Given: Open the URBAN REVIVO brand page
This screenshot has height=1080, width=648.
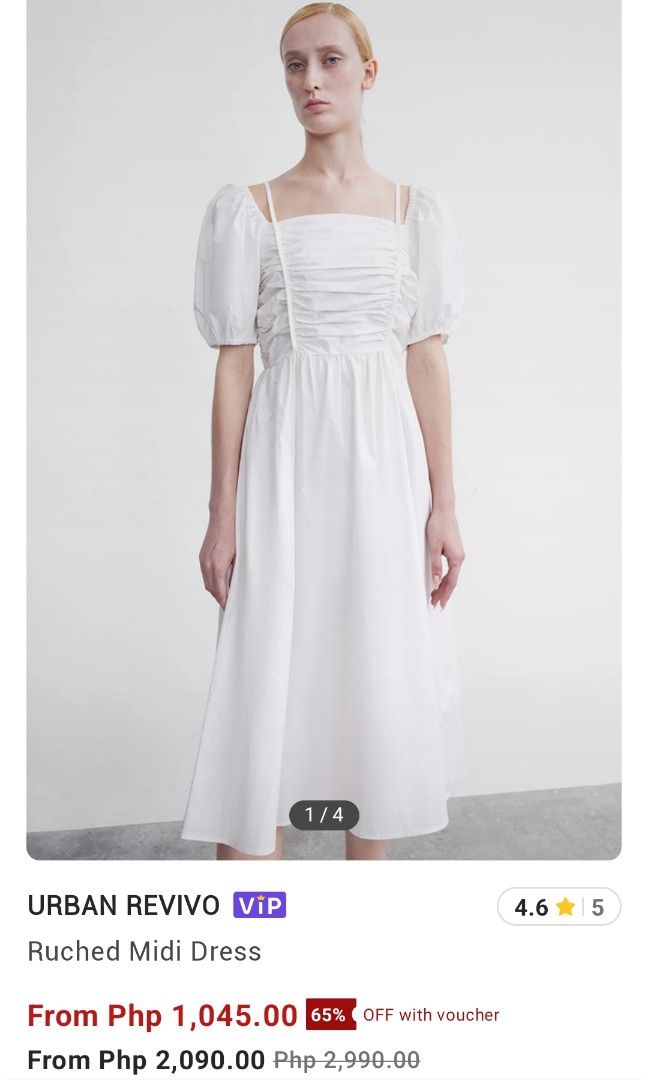Looking at the screenshot, I should pyautogui.click(x=123, y=906).
